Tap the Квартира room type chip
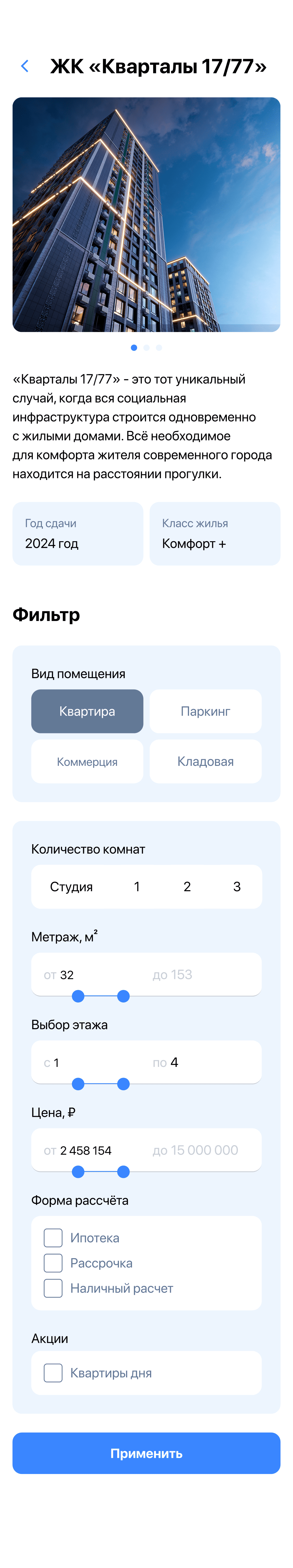 [x=87, y=711]
